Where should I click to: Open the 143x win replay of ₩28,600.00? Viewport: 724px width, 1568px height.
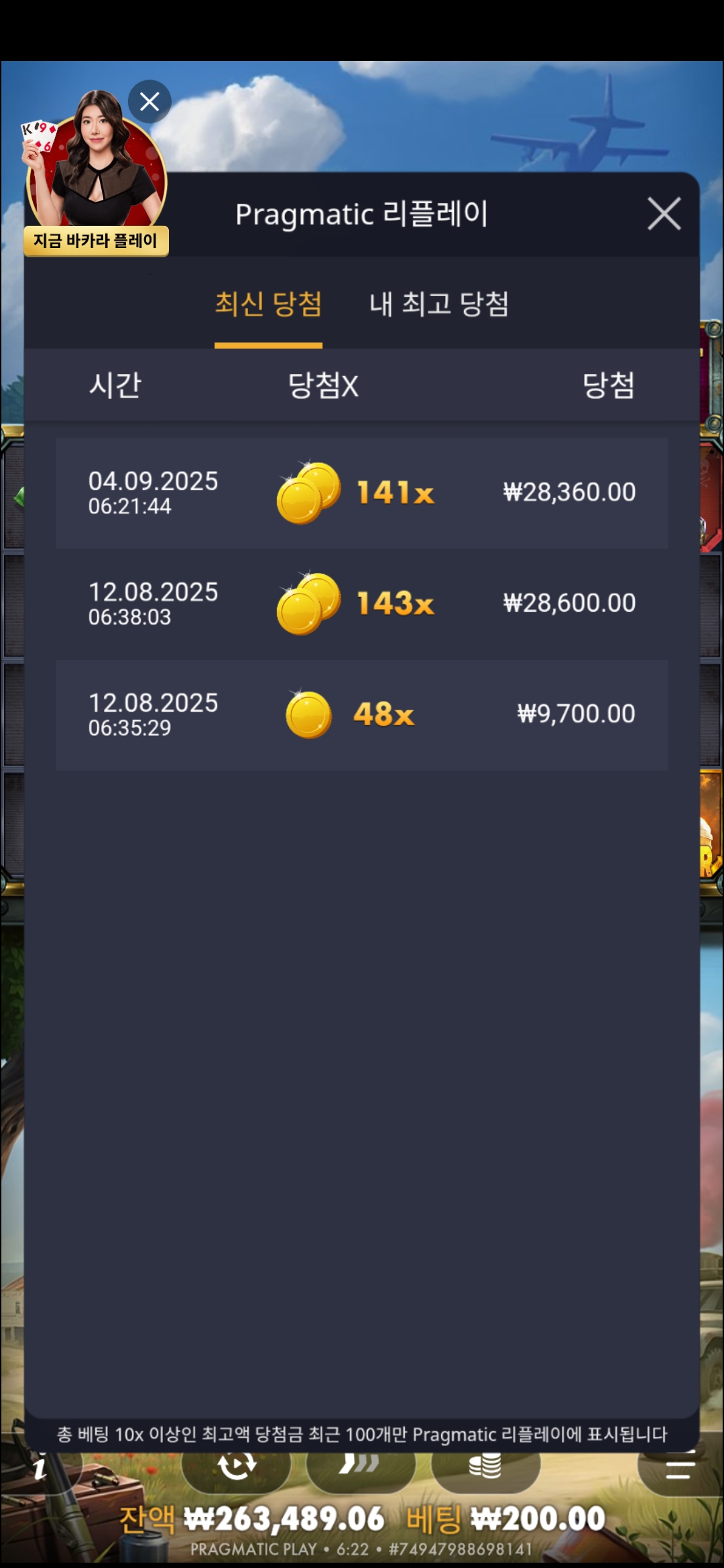click(361, 604)
